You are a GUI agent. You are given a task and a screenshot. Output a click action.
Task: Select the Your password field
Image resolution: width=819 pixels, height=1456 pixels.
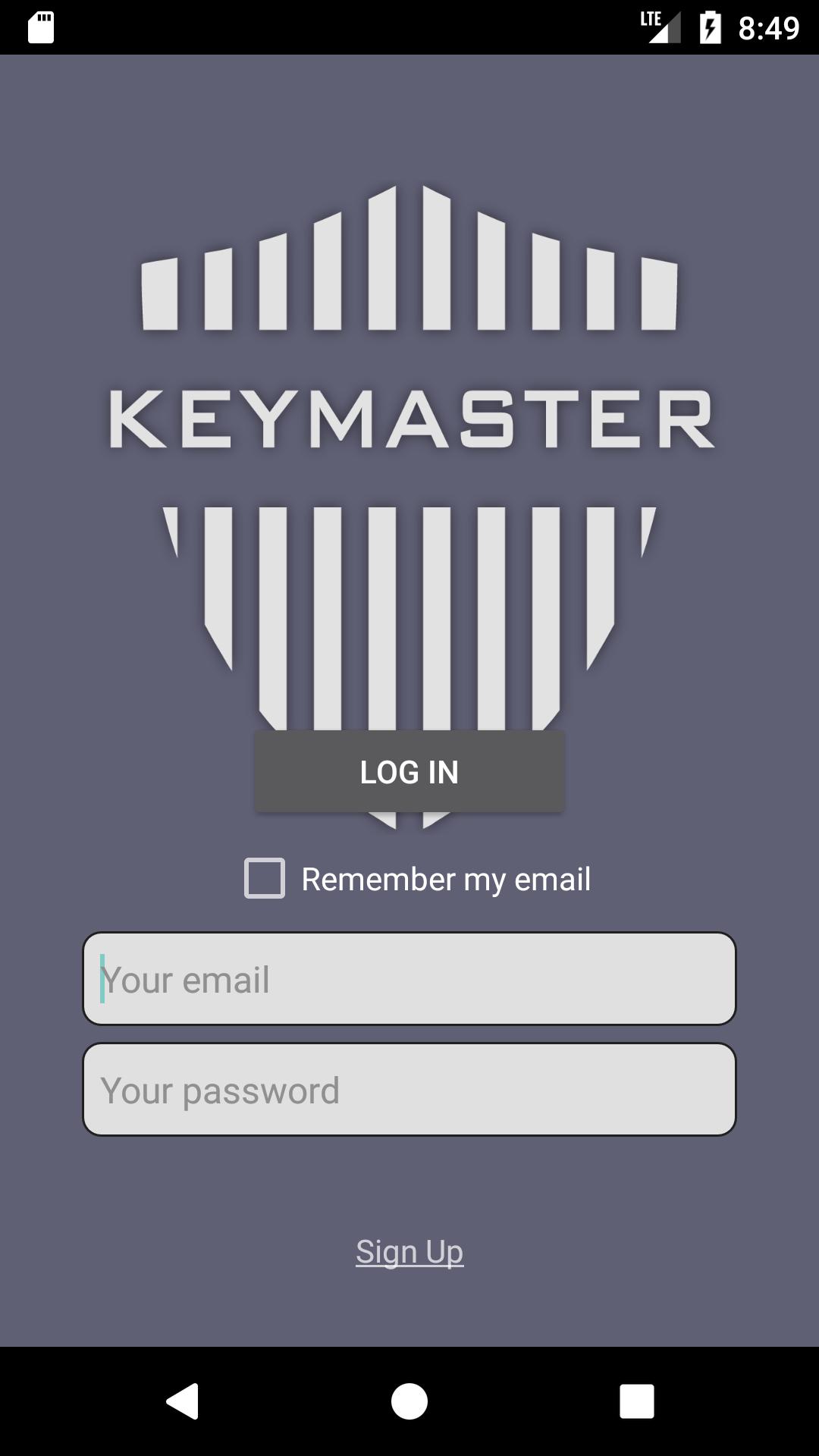409,1090
